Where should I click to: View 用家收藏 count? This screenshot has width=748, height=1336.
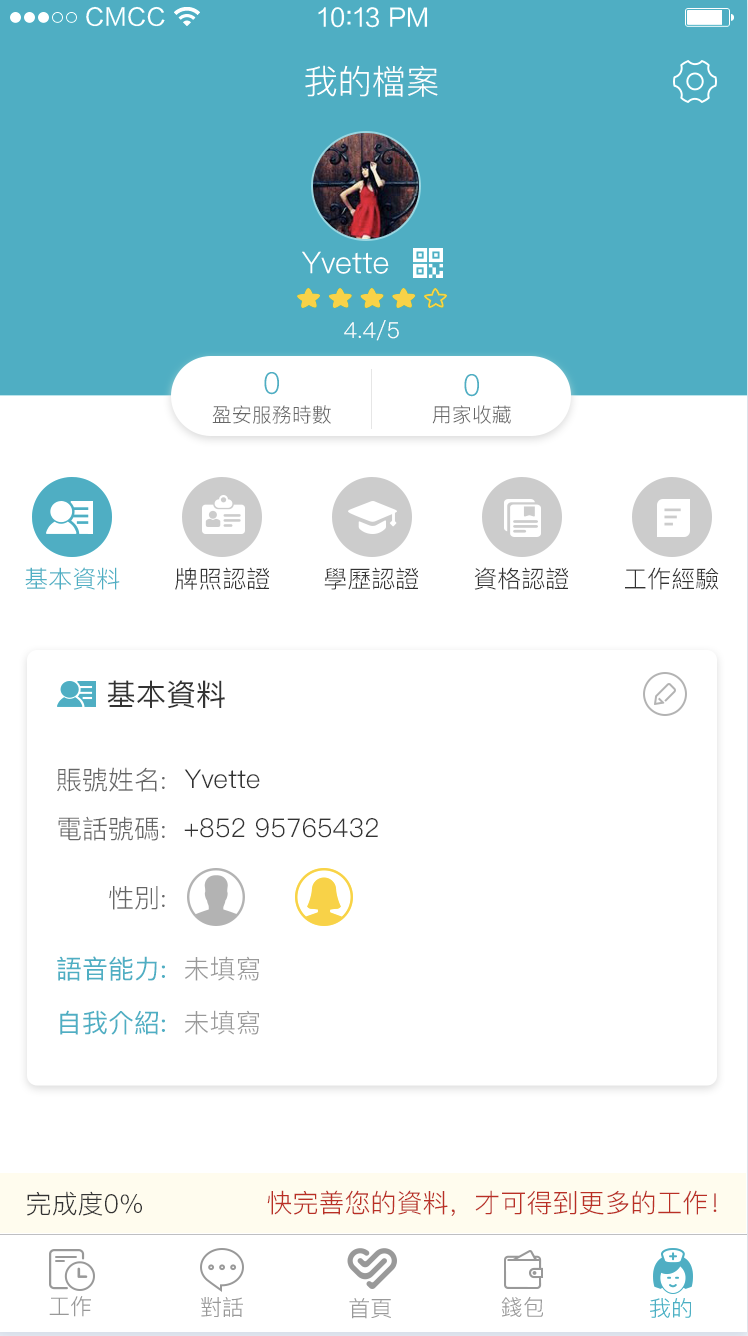tap(471, 397)
